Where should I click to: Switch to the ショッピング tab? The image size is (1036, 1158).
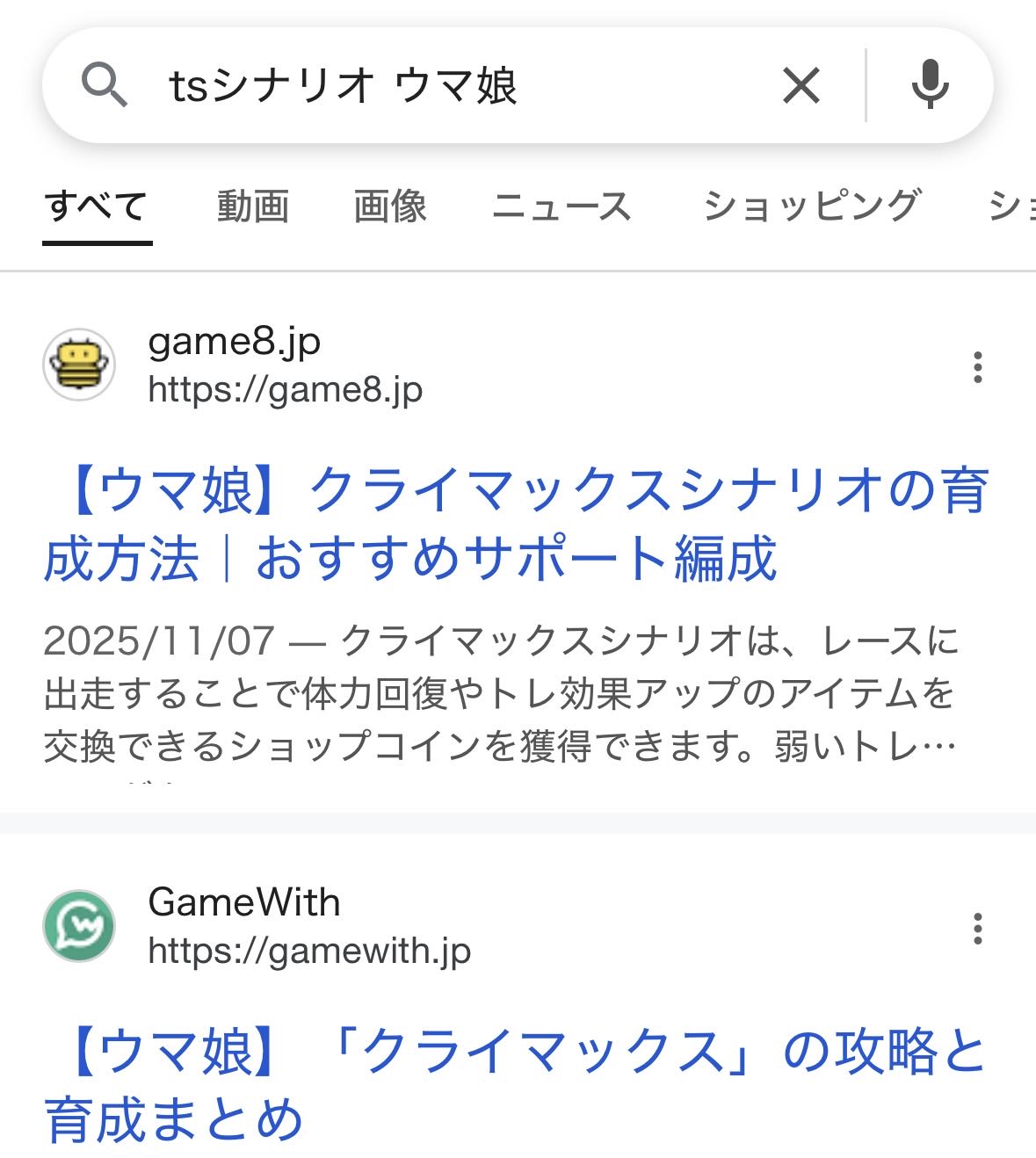coord(811,207)
